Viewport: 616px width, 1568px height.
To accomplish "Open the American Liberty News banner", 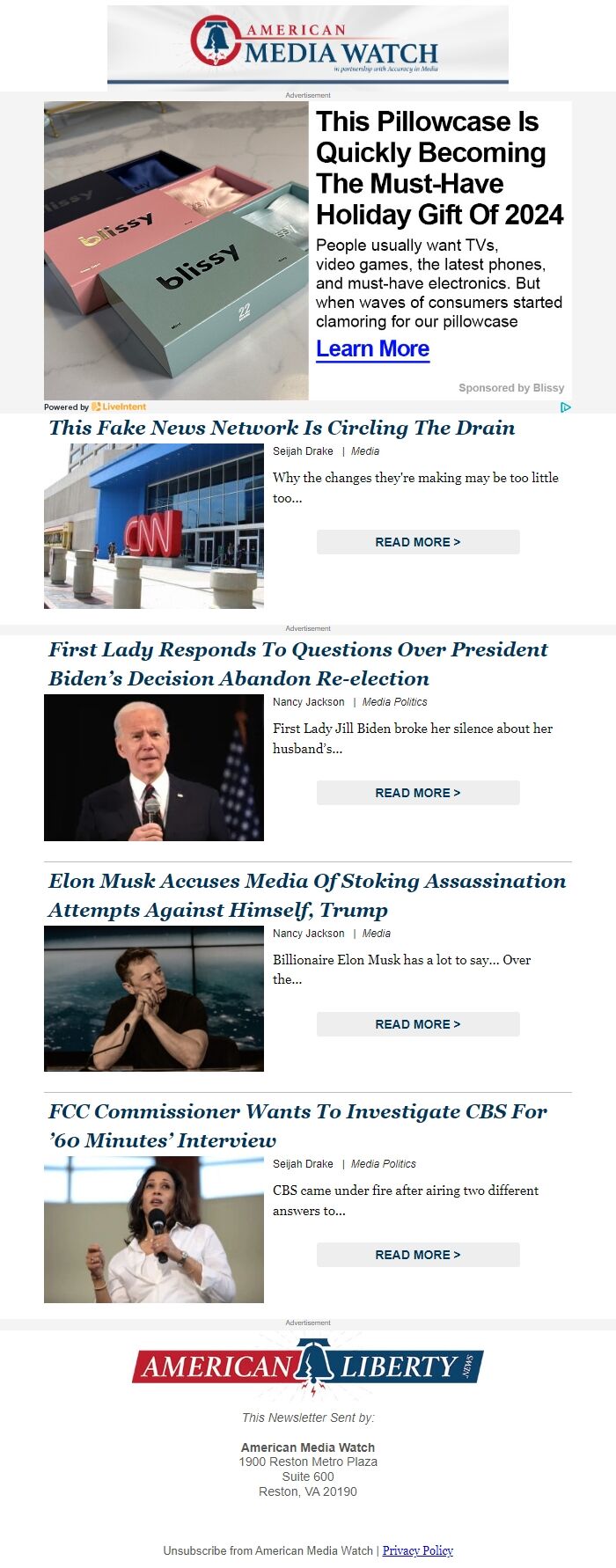I will 308,1367.
